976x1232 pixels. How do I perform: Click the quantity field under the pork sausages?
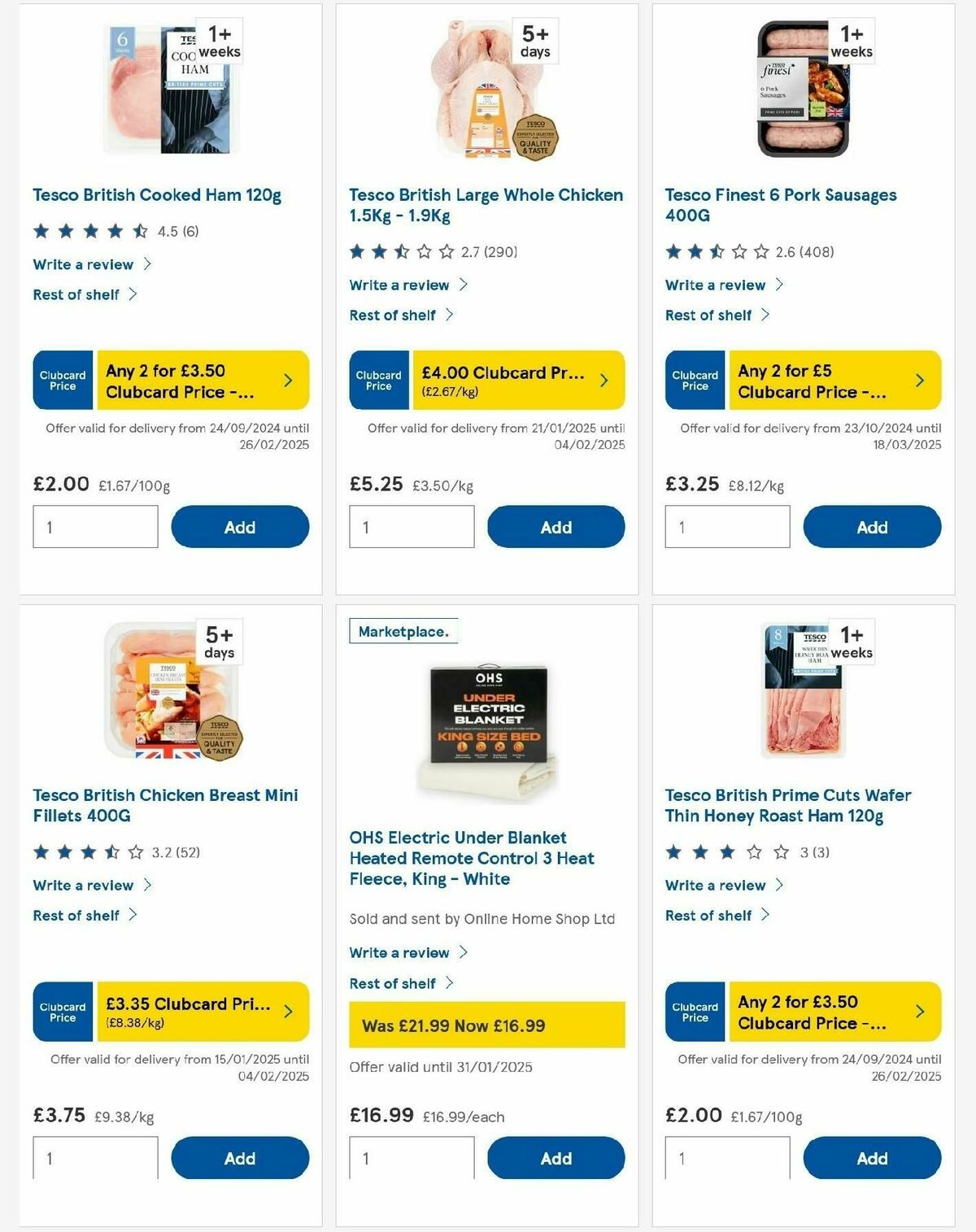[727, 526]
